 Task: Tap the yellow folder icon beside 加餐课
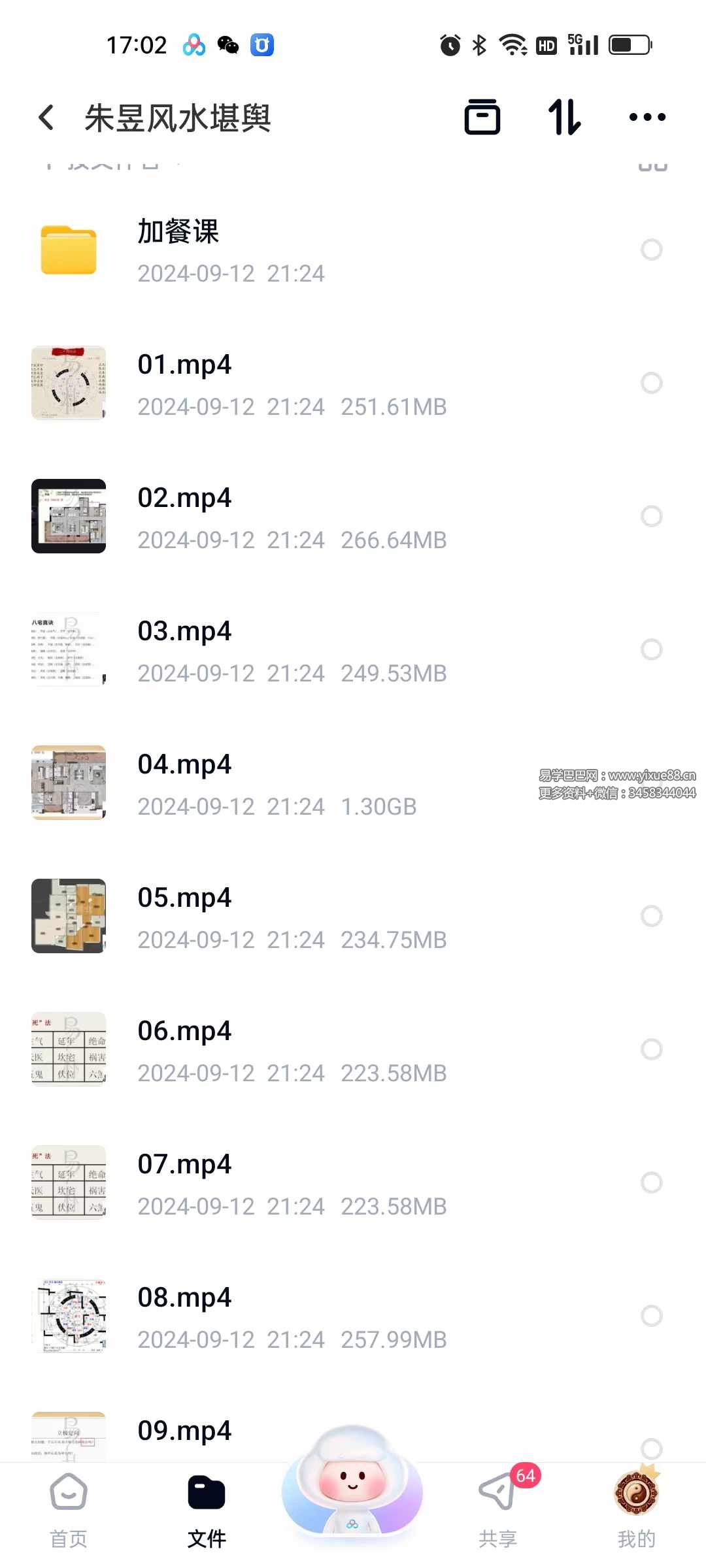(69, 250)
